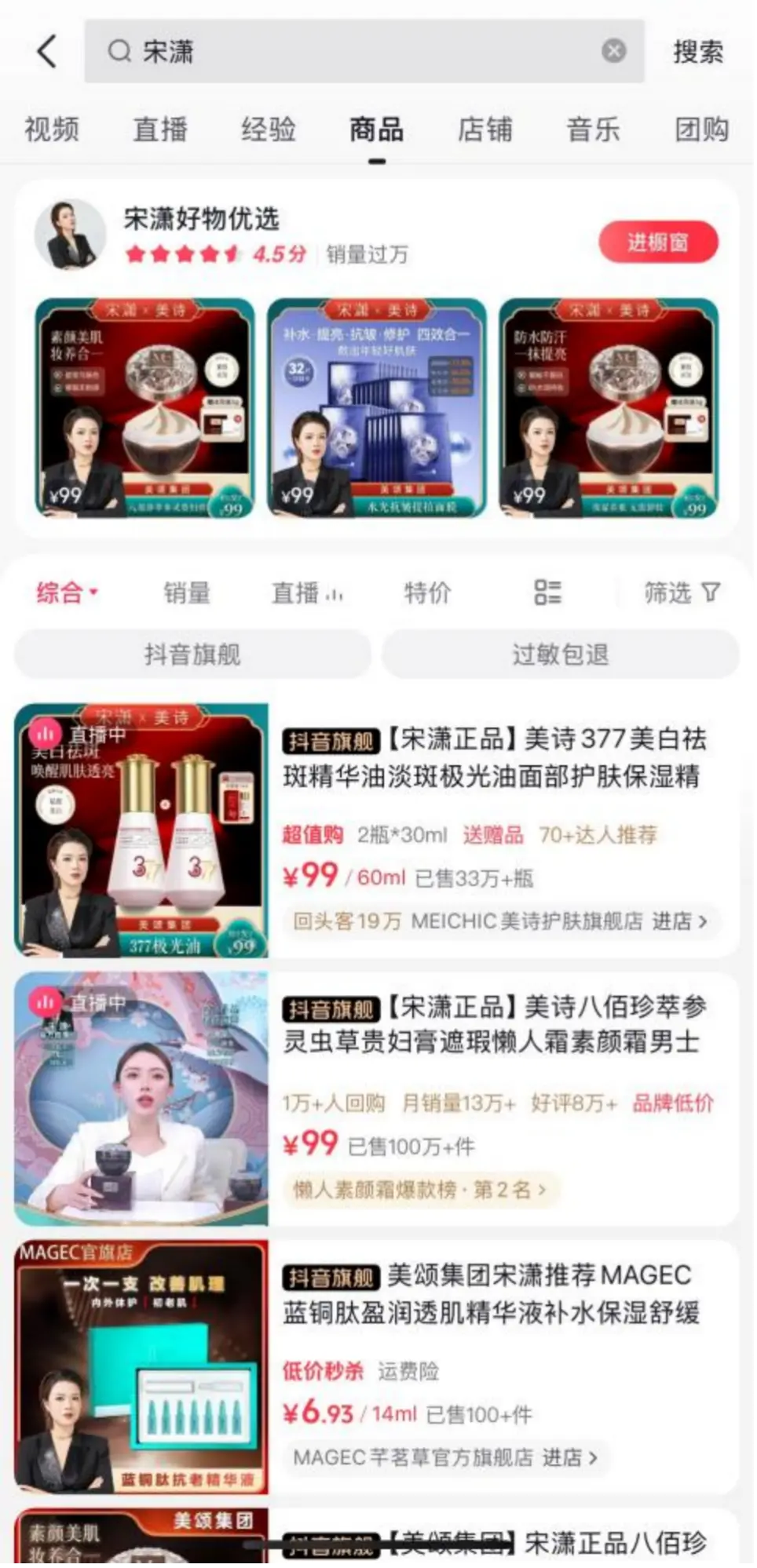The height and width of the screenshot is (1568, 757).
Task: Go back with the arrow icon
Action: tap(47, 52)
